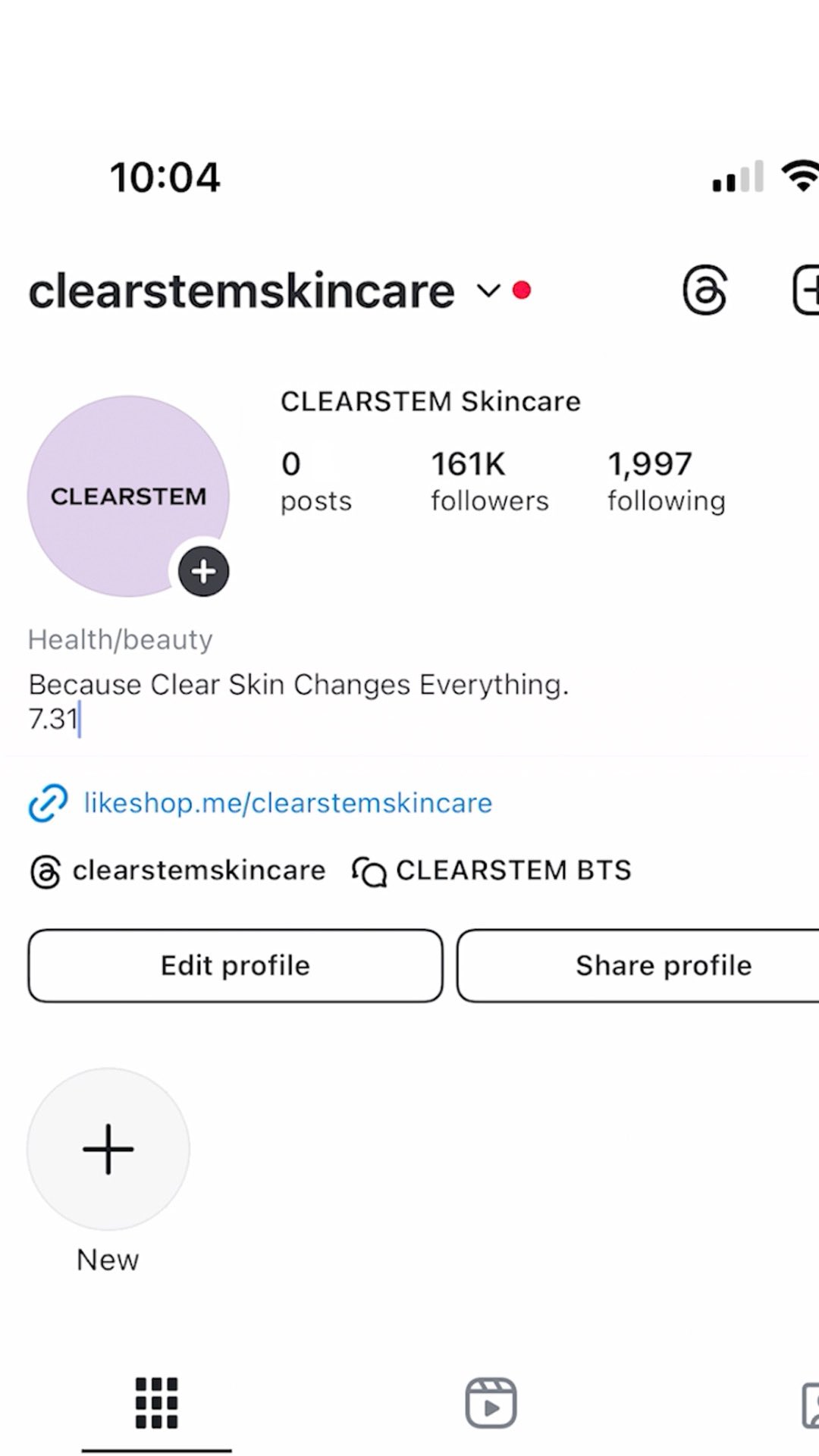Open the CLEARSTEM BTS broadcast channel
The height and width of the screenshot is (1456, 819).
(x=491, y=871)
